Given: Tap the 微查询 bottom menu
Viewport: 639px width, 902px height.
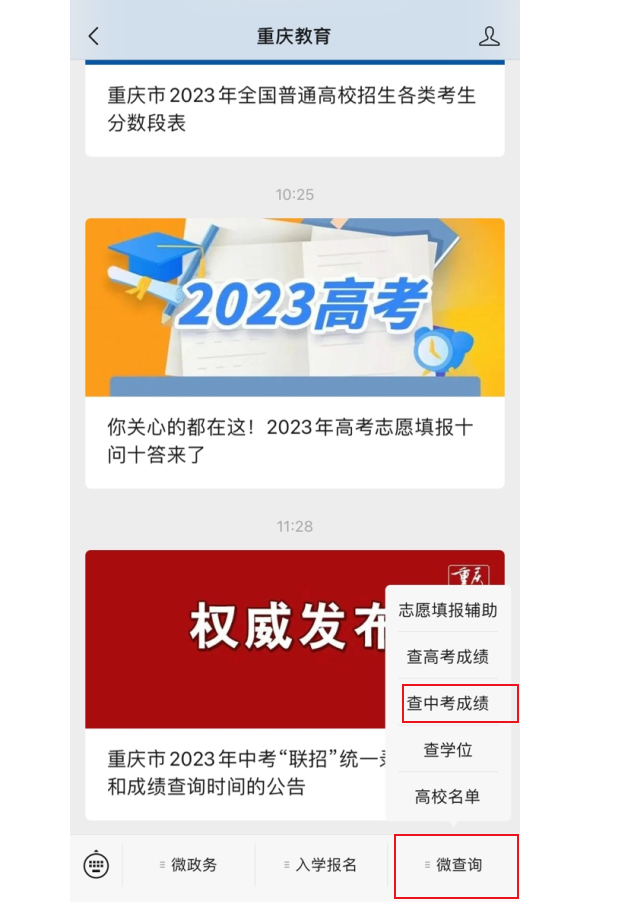Looking at the screenshot, I should pyautogui.click(x=455, y=865).
